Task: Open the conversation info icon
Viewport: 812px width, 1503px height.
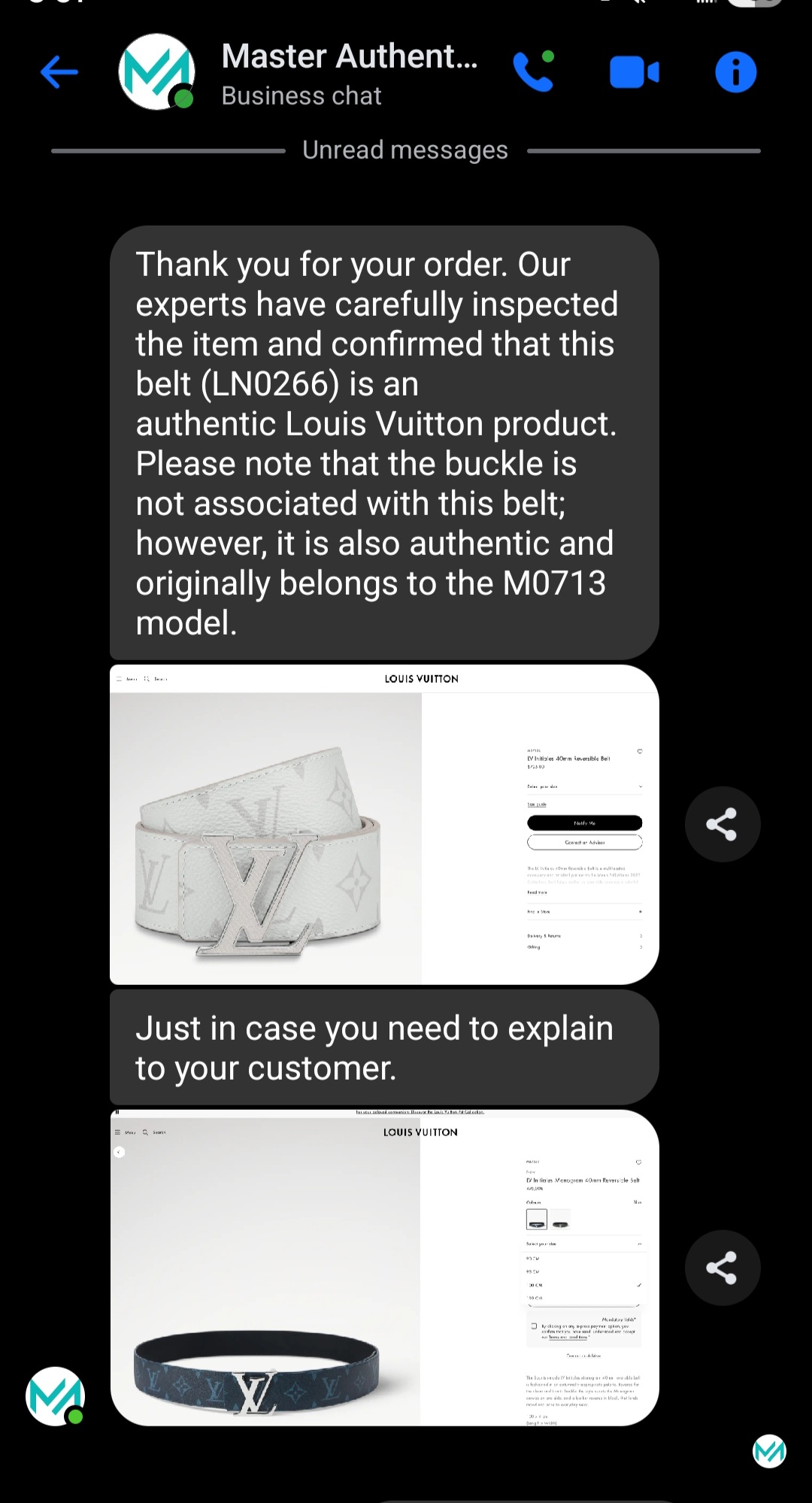Action: (735, 72)
